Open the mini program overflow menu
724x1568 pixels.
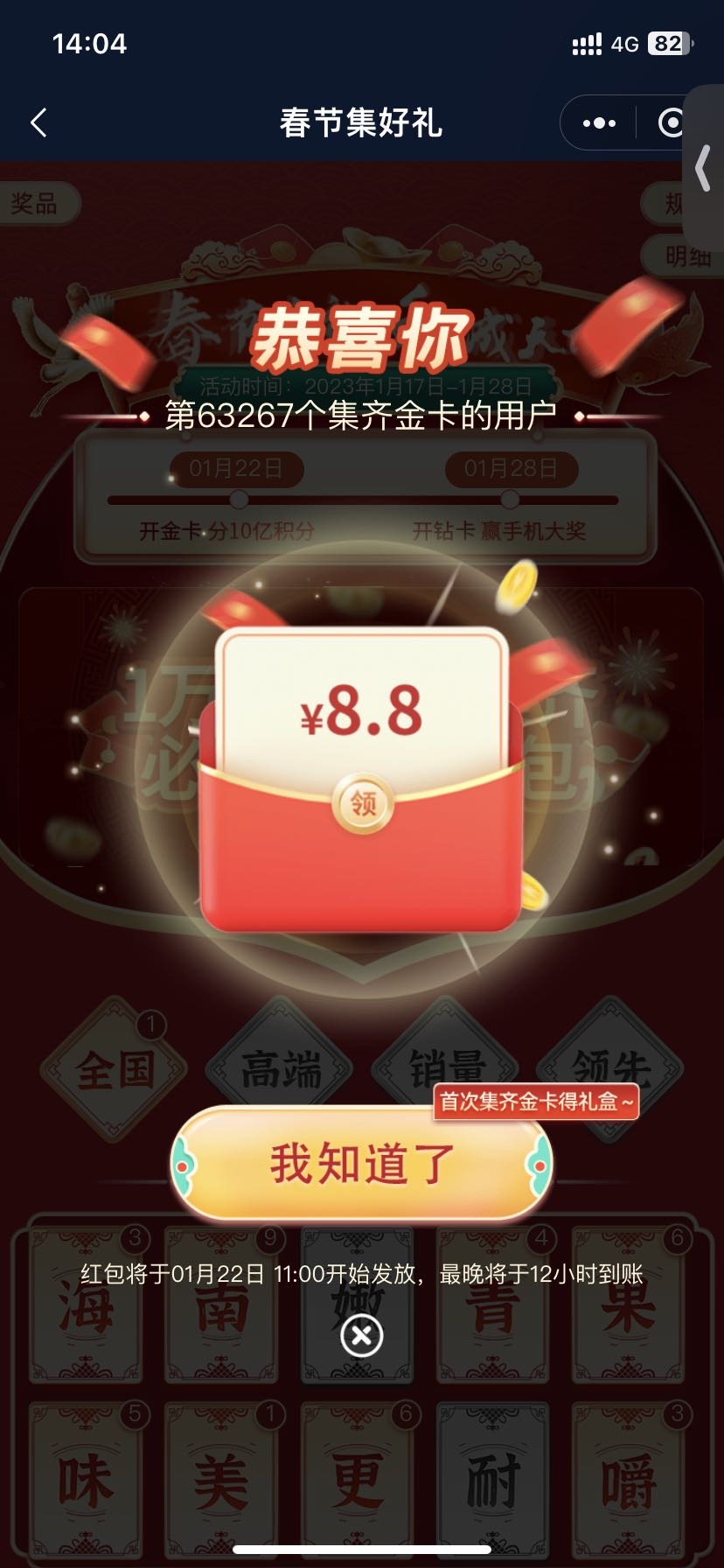(599, 123)
